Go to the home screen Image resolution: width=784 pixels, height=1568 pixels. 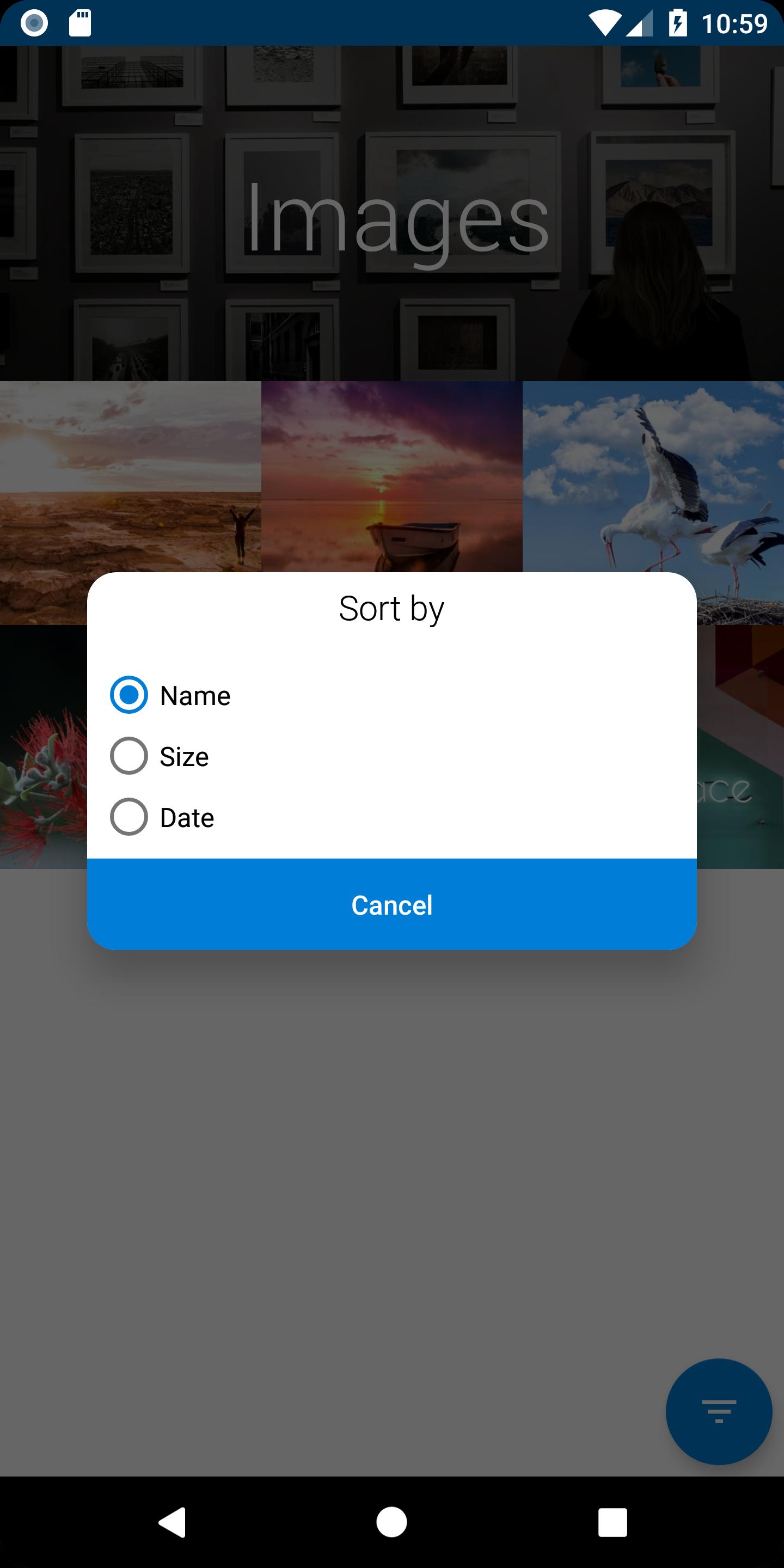click(391, 1522)
